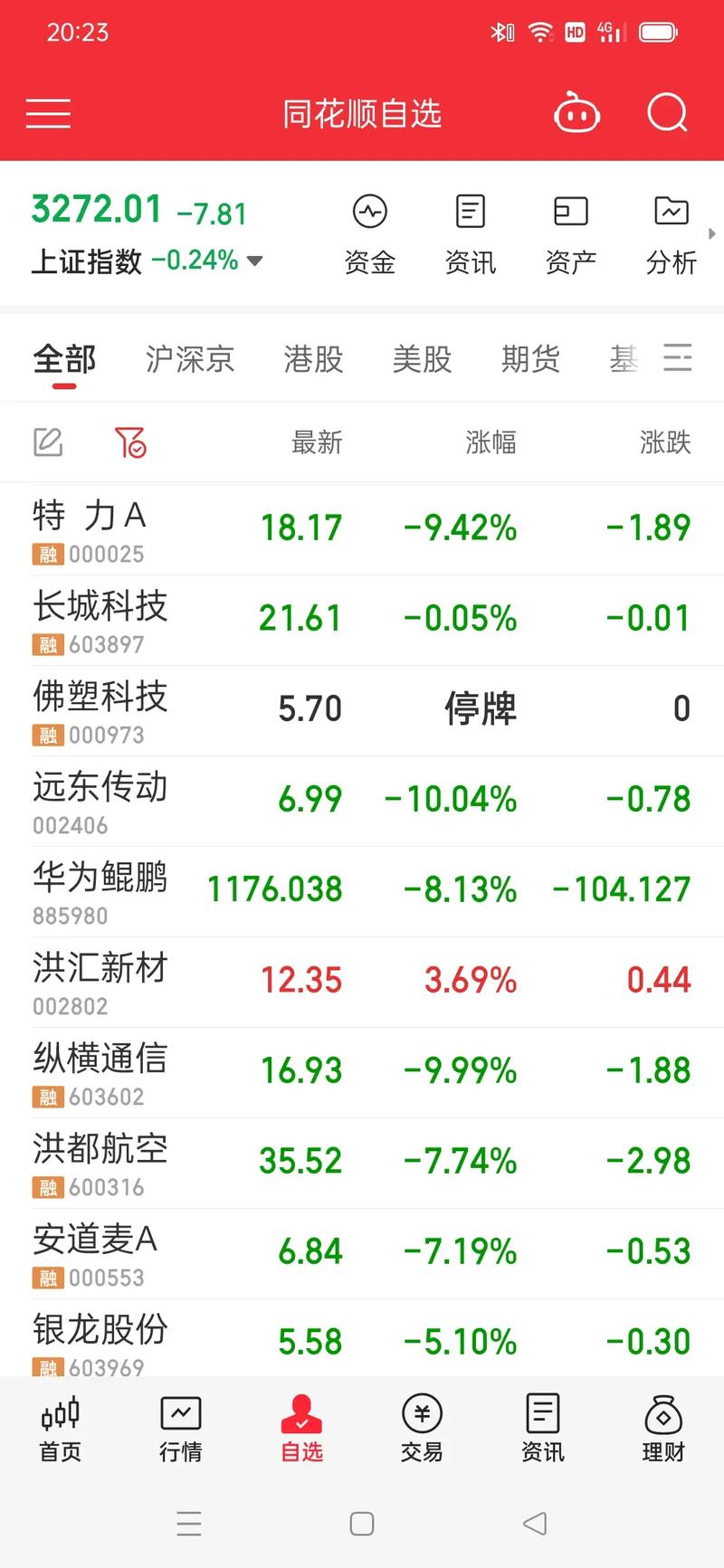
Task: Open the 资金 shortcut
Action: pos(369,233)
